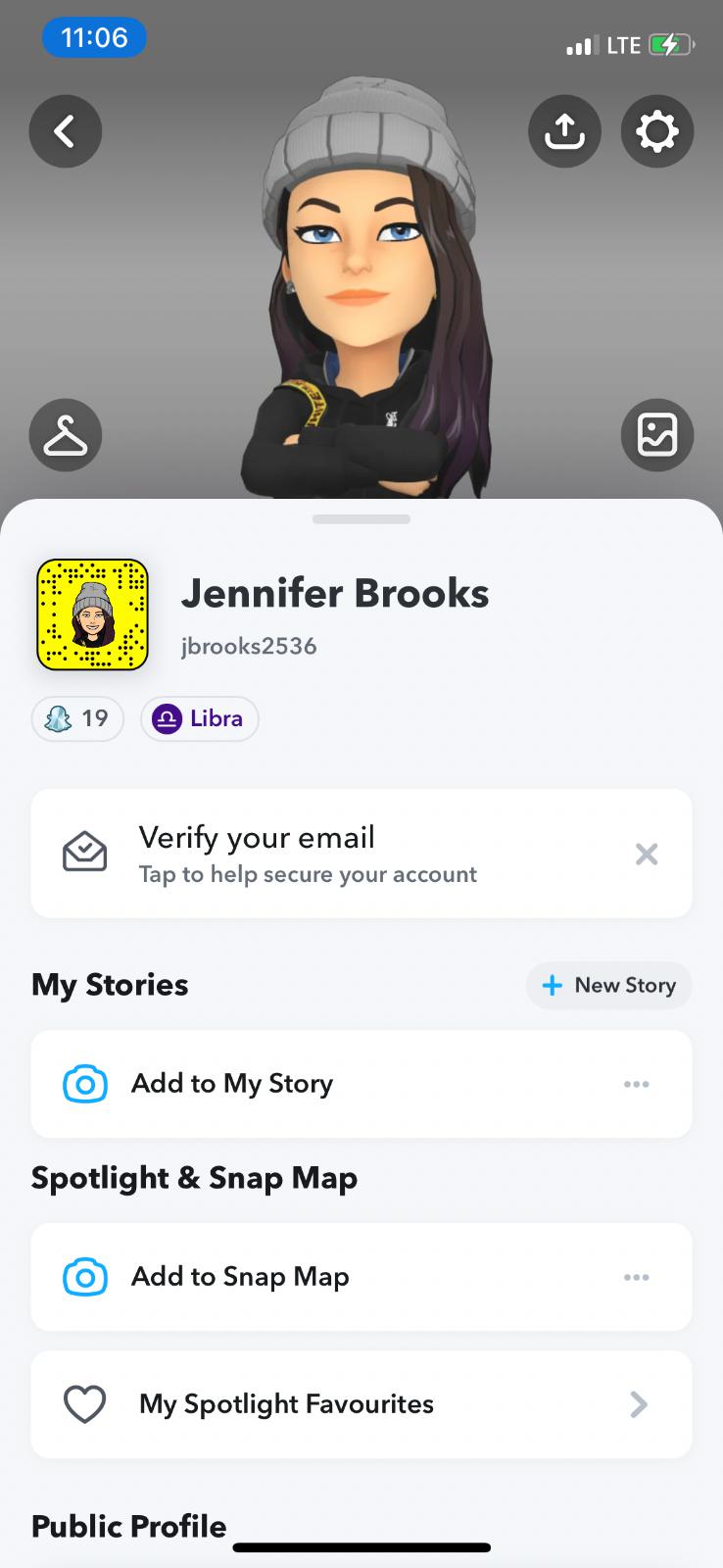Open more options for Add to My Story
Image resolution: width=723 pixels, height=1568 pixels.
point(637,1084)
